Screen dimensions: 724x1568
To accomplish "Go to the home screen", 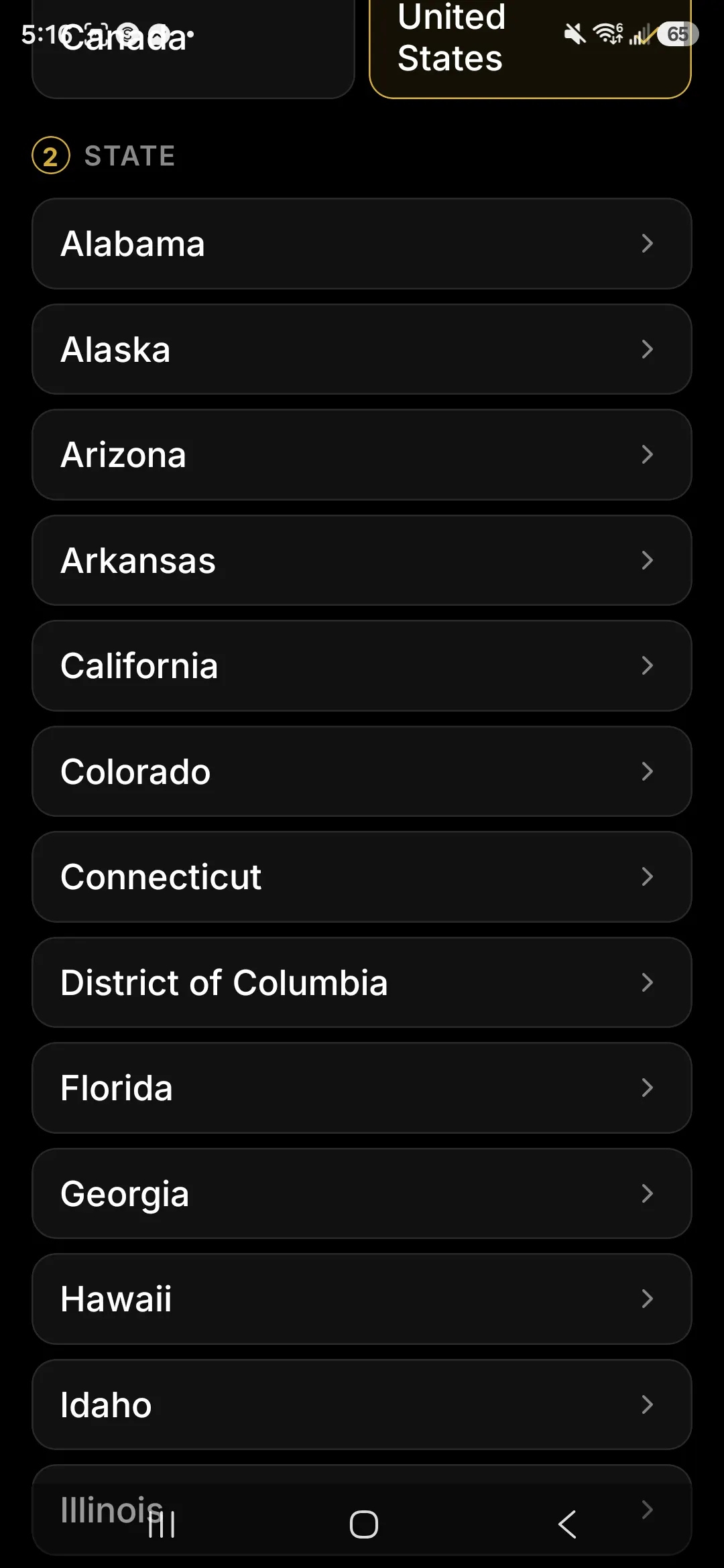I will [x=364, y=1524].
